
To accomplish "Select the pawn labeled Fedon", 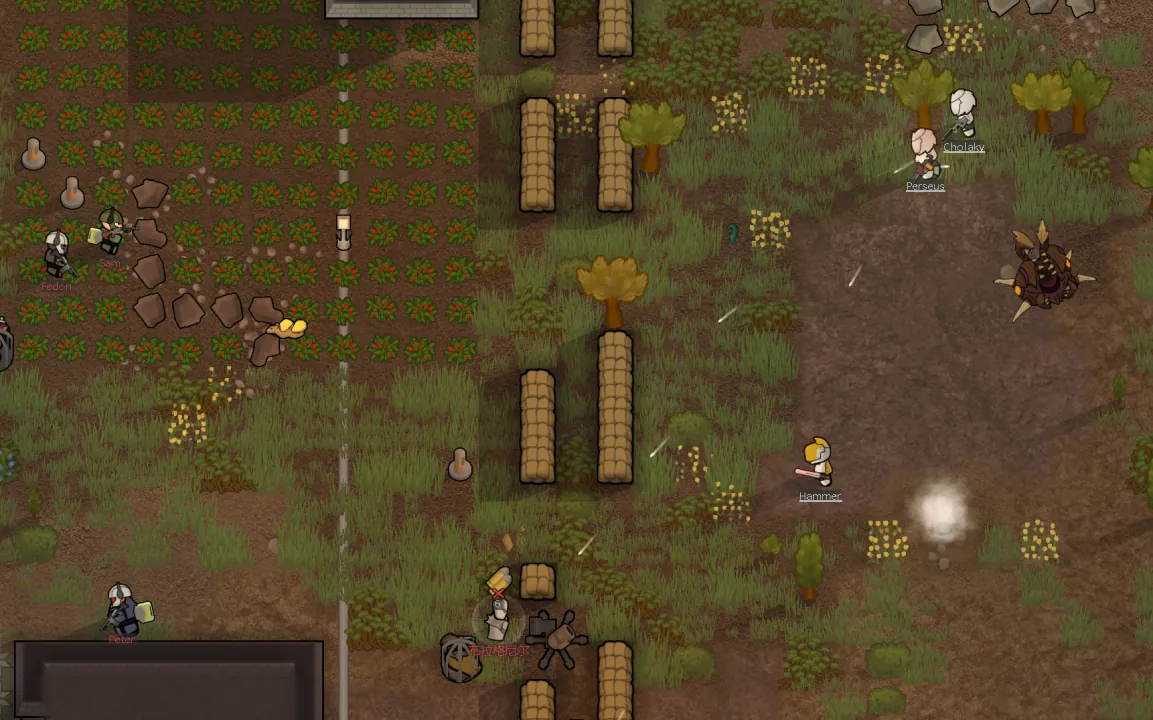I will tap(57, 254).
